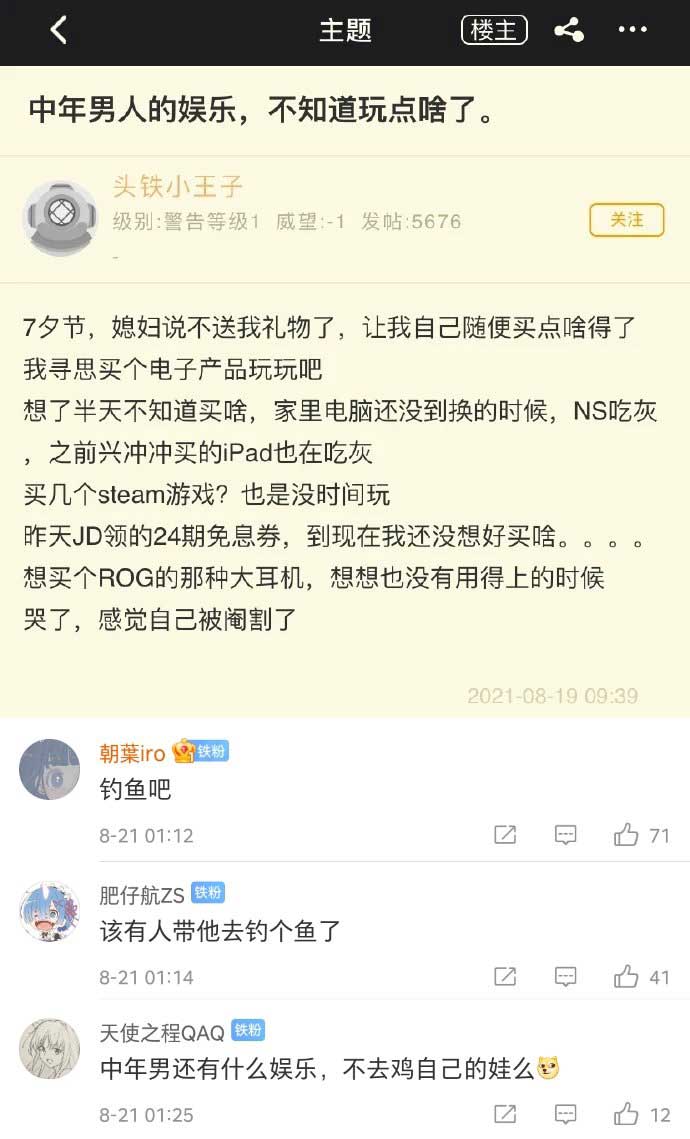Open the overflow menu
The image size is (690, 1139).
(x=632, y=31)
